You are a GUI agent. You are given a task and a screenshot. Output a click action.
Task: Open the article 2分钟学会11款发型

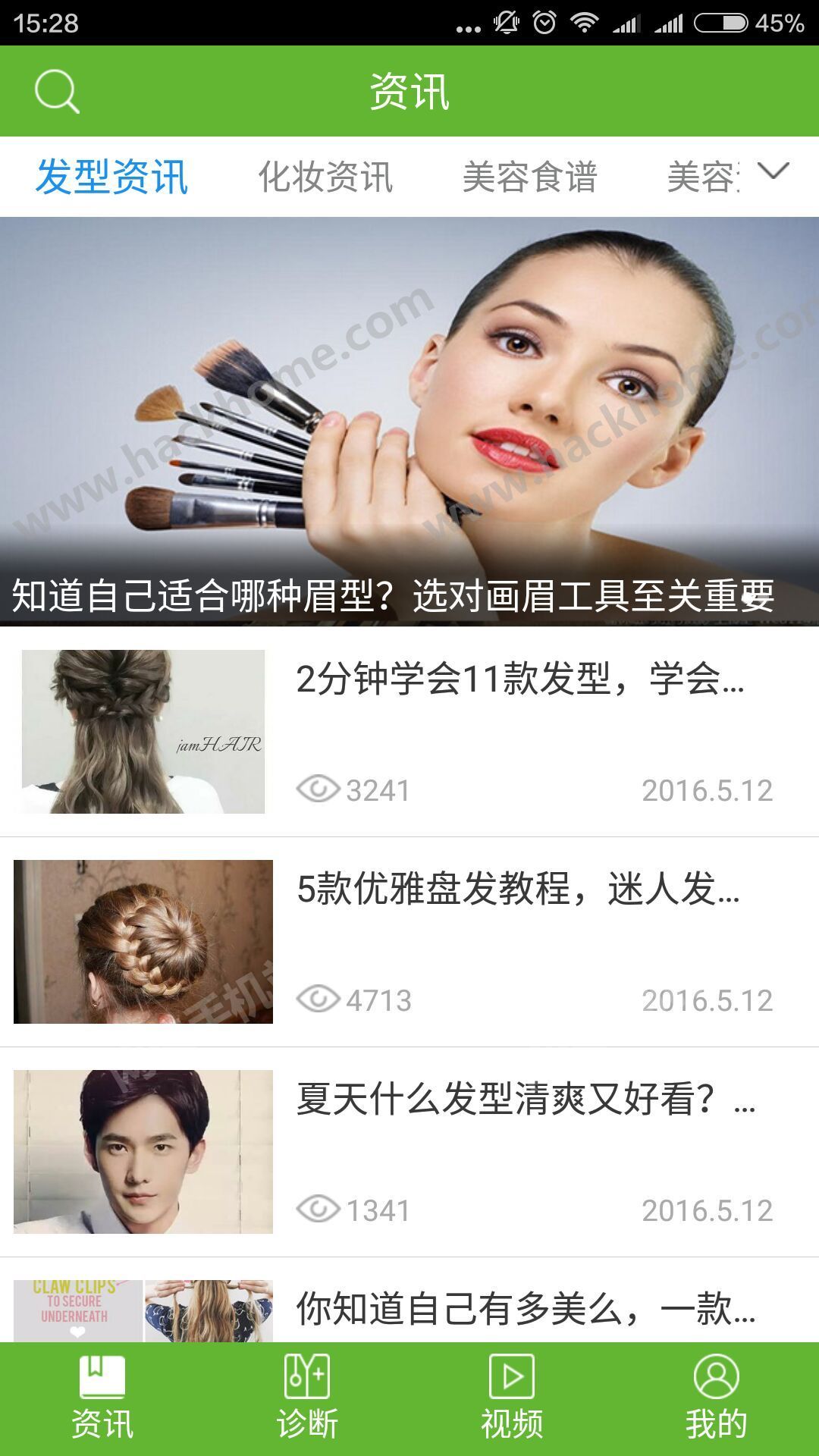click(x=519, y=679)
